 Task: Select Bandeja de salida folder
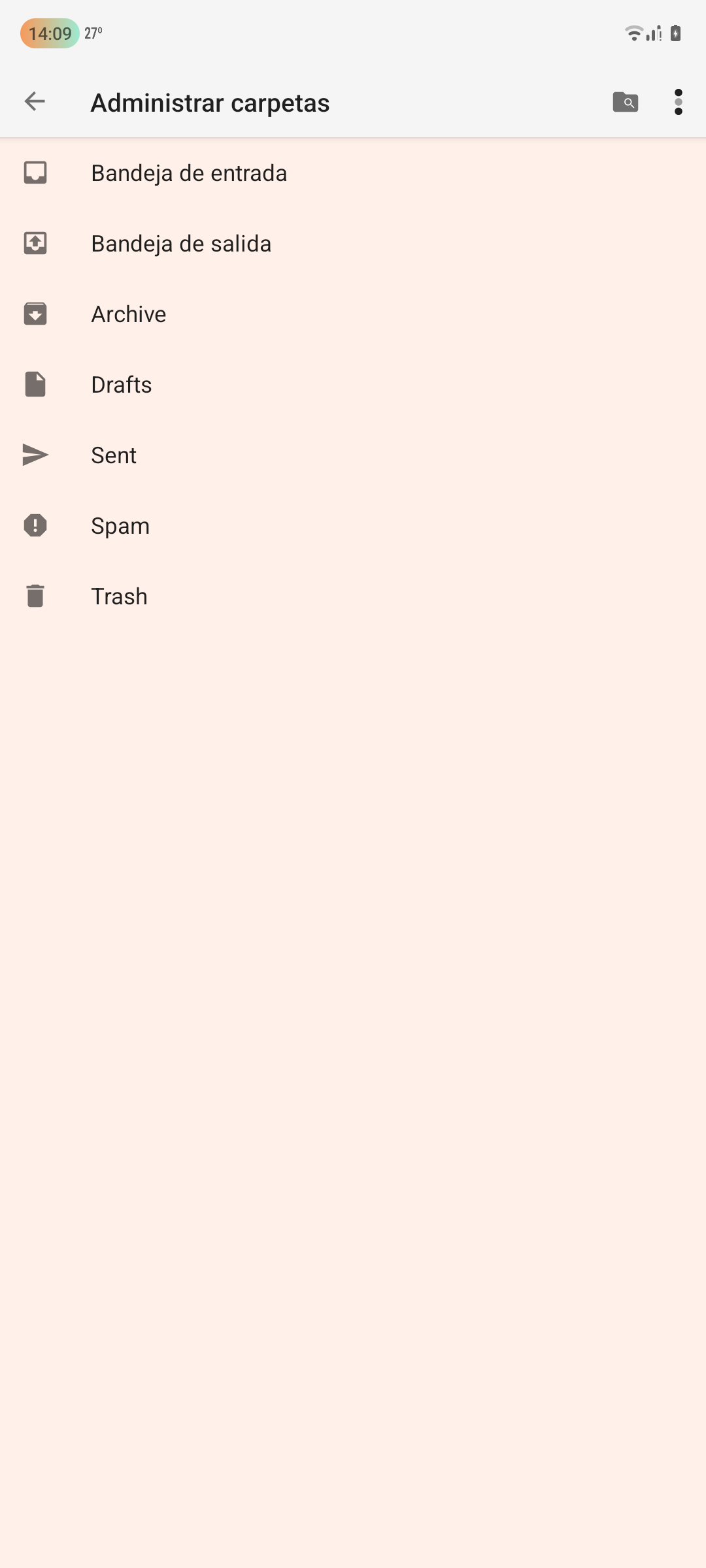[x=353, y=244]
